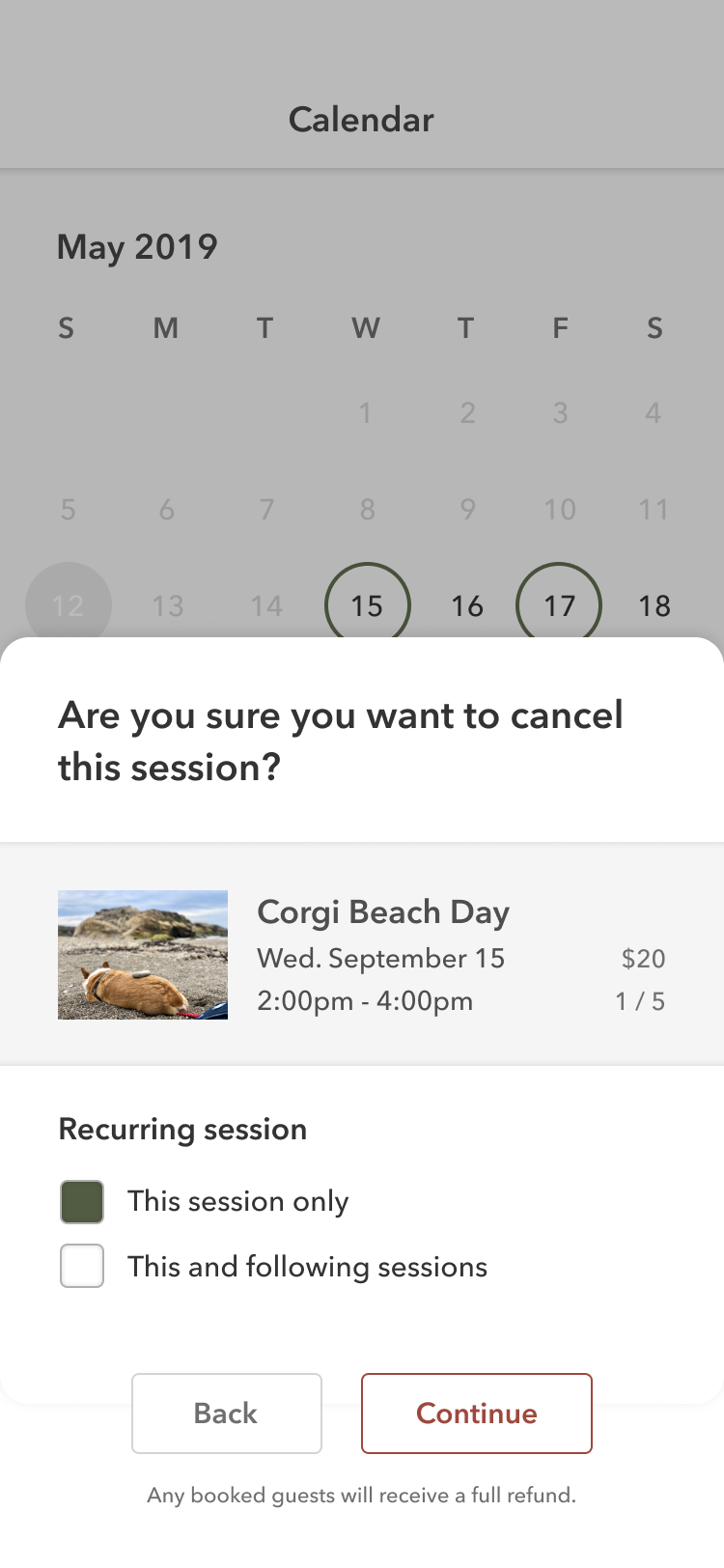Select 'This session only' checkbox
724x1568 pixels.
(82, 1202)
